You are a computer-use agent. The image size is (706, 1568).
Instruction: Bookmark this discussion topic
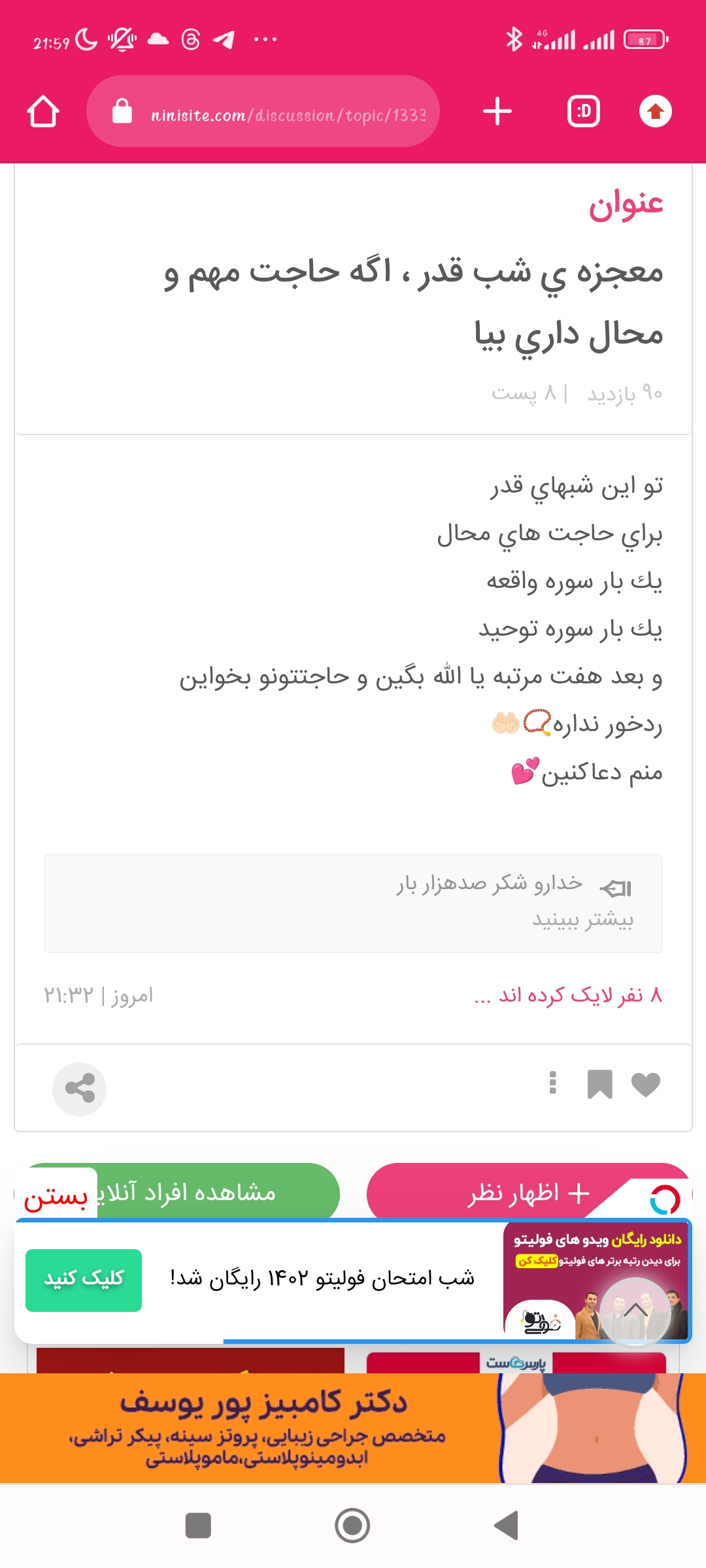pyautogui.click(x=599, y=1085)
